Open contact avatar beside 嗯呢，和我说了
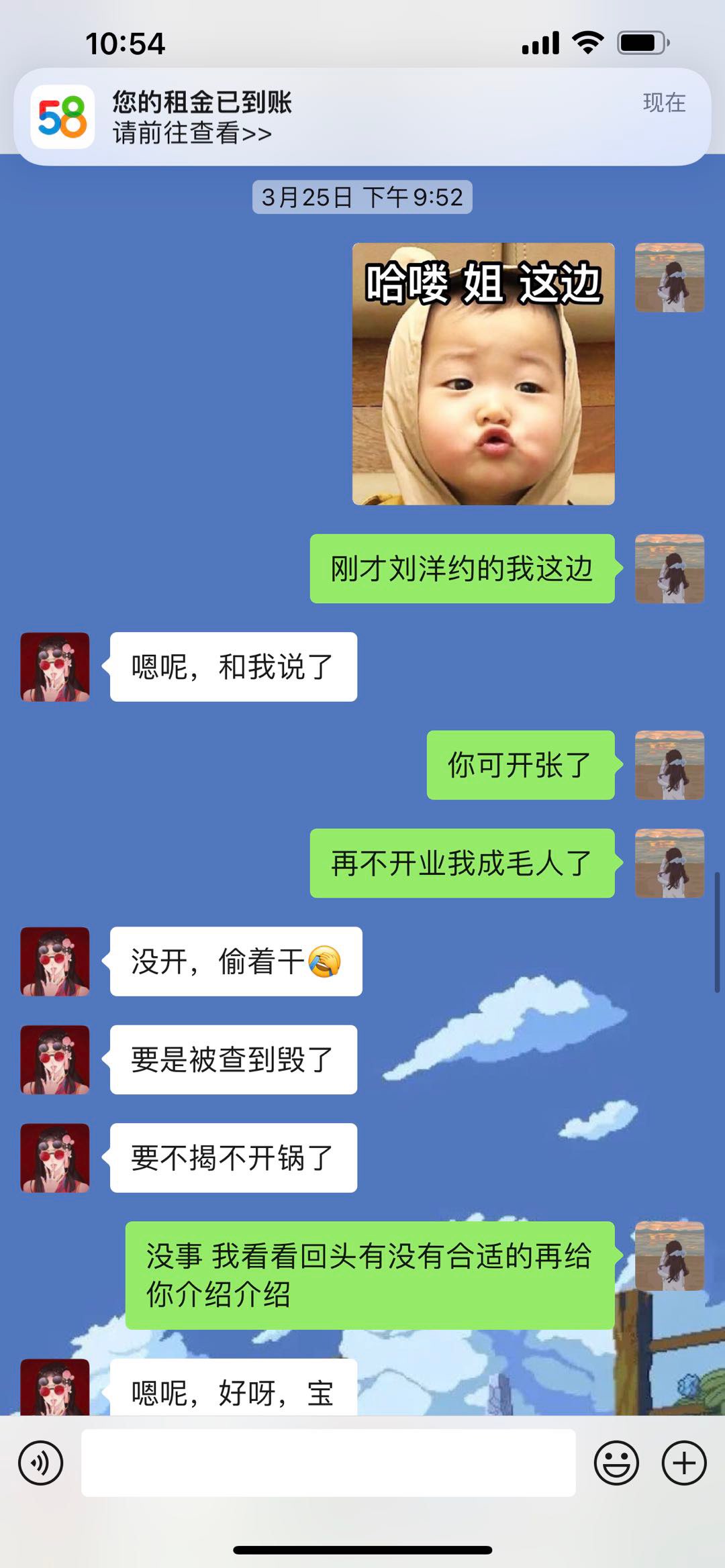 (x=55, y=667)
